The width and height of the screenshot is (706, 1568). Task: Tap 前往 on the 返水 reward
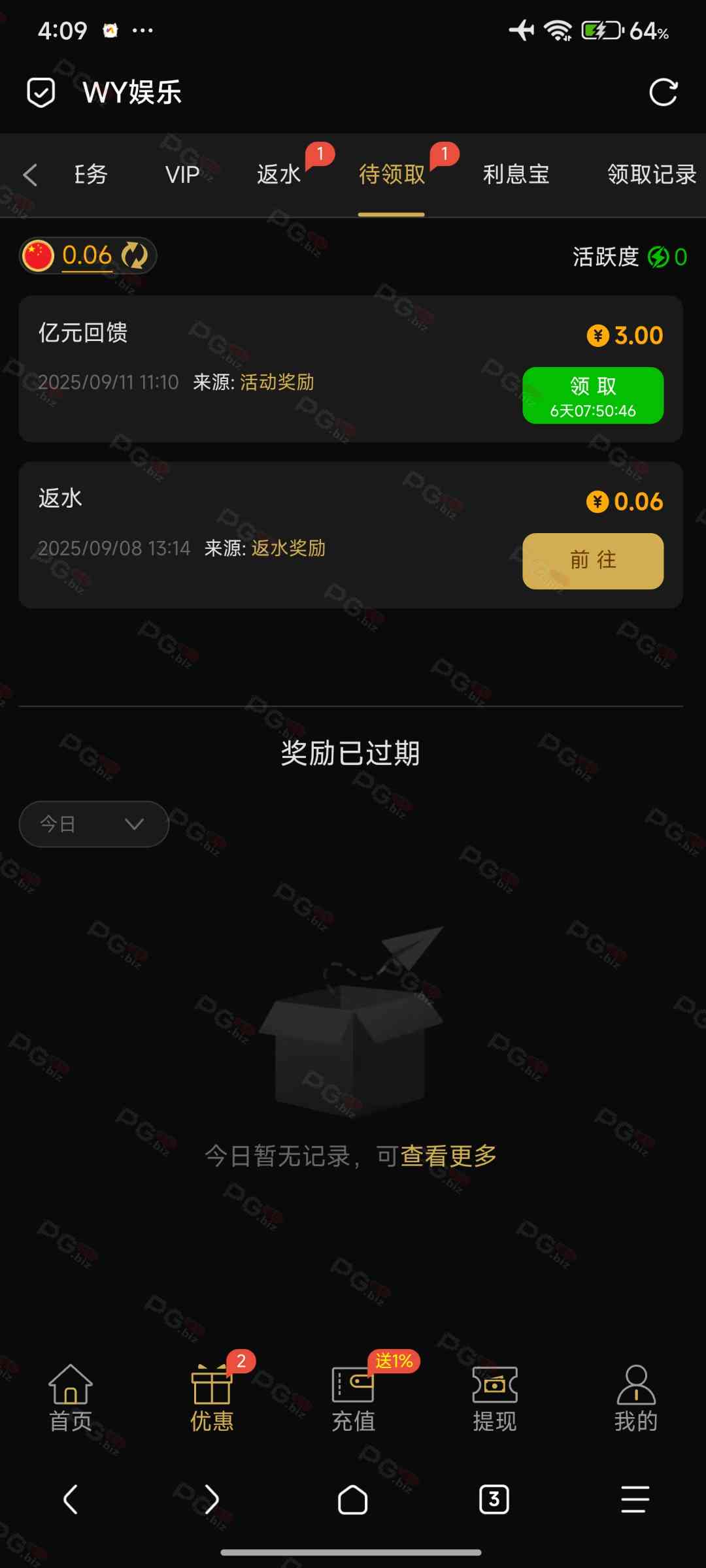click(593, 561)
